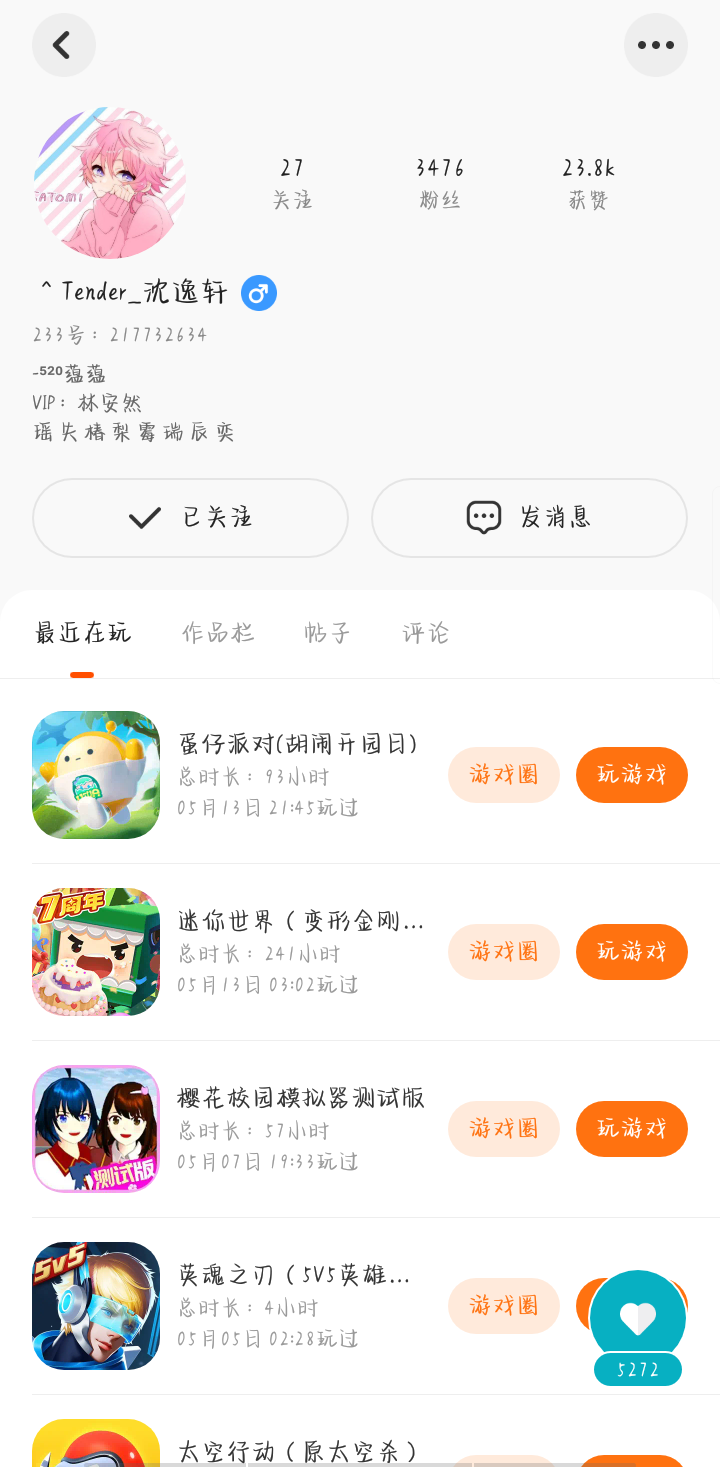Unfollow via the 已关注 button
The width and height of the screenshot is (720, 1467).
tap(190, 517)
